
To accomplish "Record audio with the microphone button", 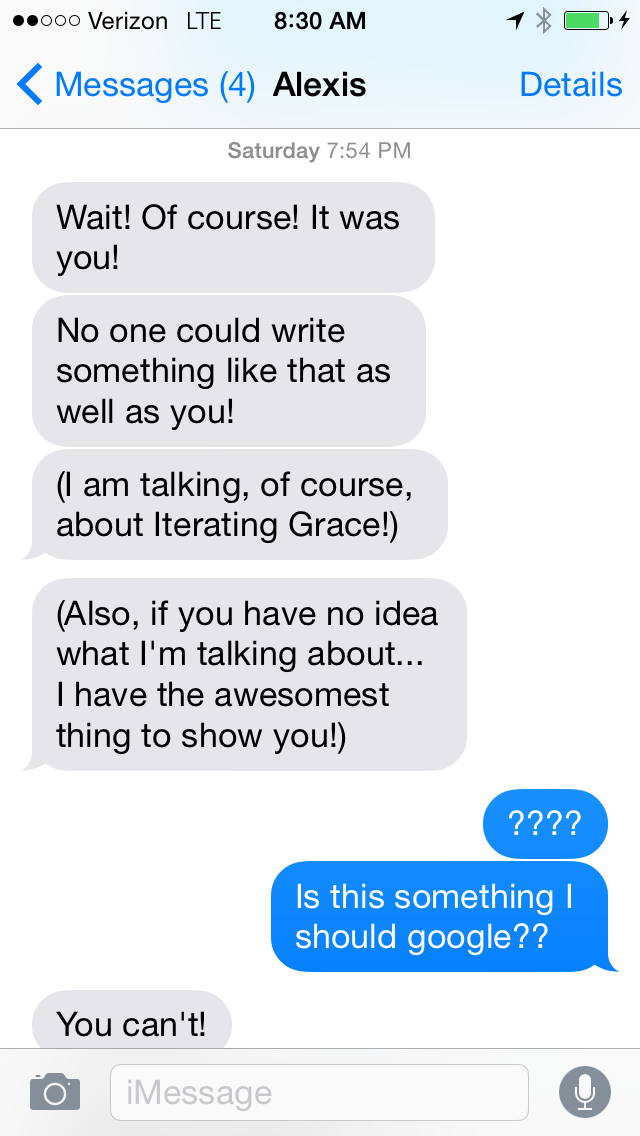I will pos(585,1092).
